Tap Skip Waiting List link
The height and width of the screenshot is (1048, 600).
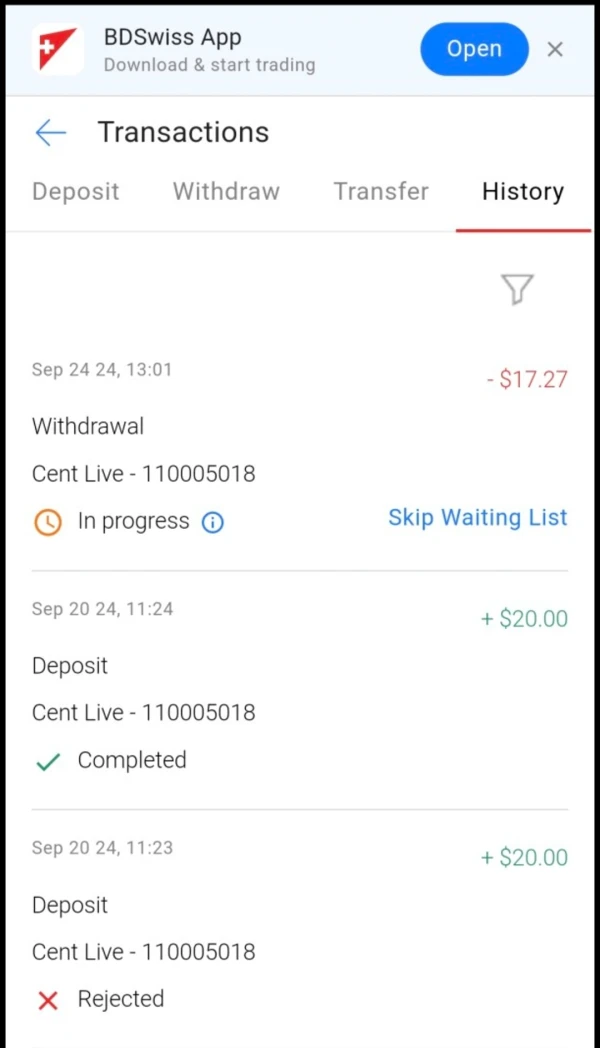[477, 518]
